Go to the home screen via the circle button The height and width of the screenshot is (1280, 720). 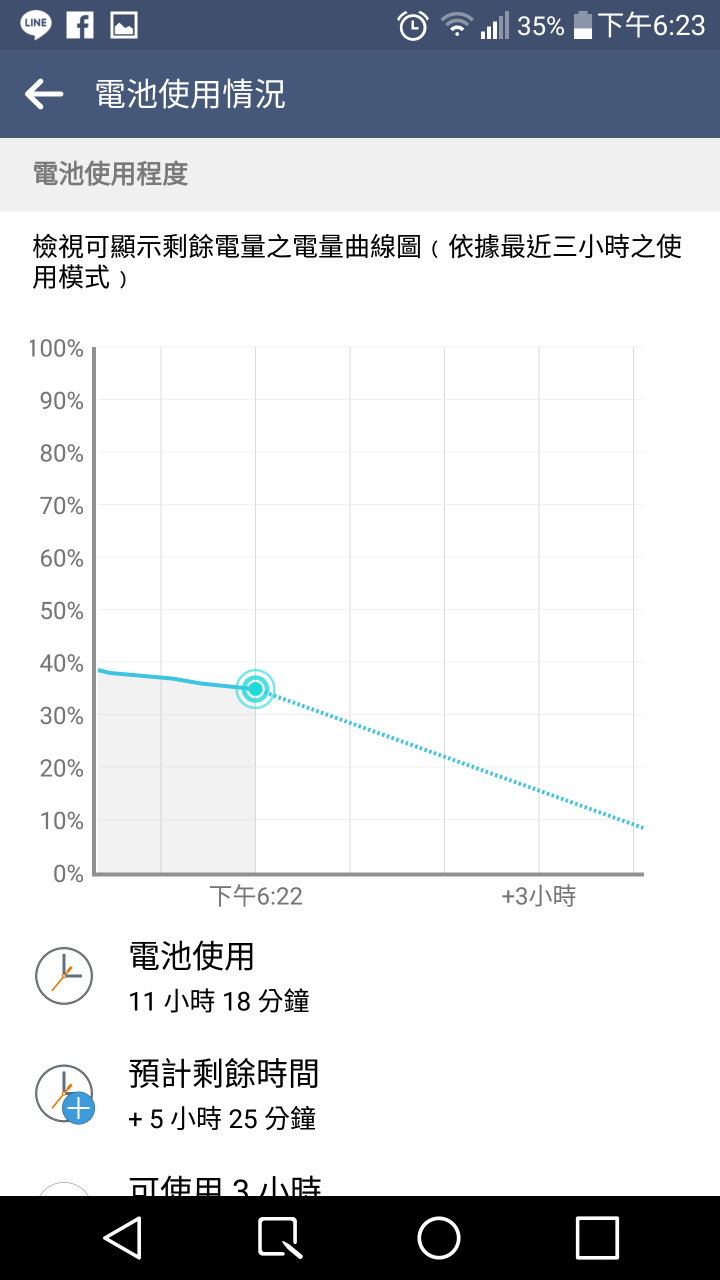tap(439, 1238)
